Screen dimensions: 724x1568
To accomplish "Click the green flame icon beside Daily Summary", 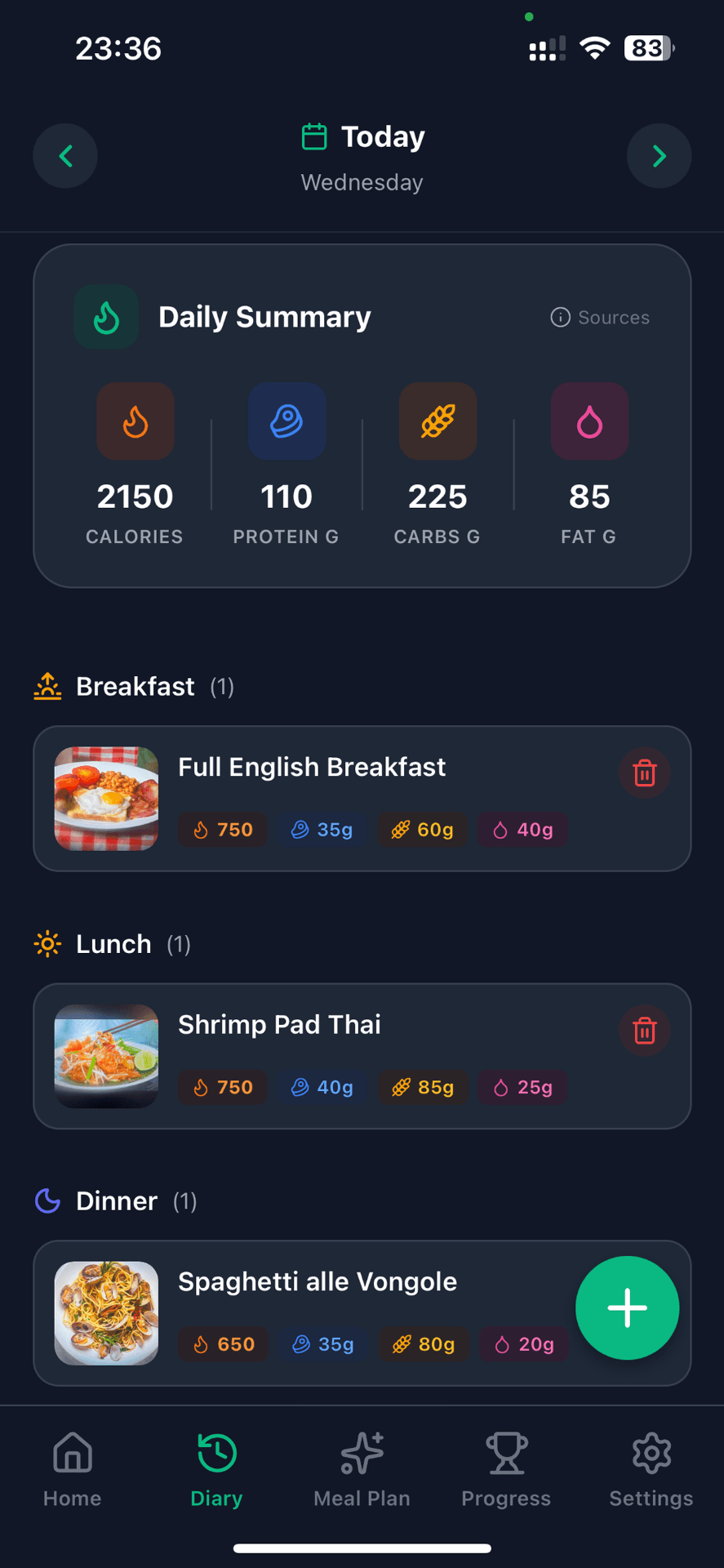I will [106, 317].
